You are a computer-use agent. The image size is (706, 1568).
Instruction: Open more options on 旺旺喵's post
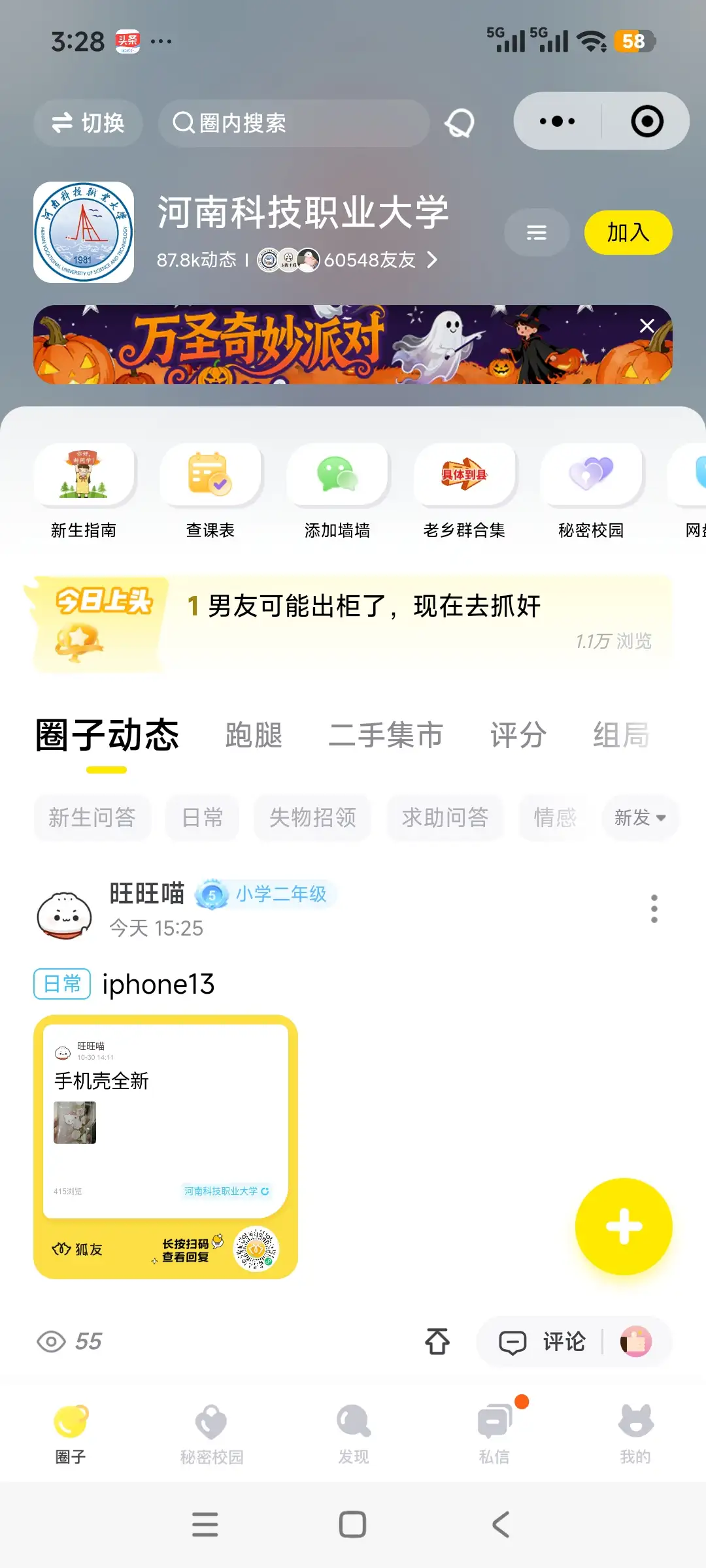(654, 909)
